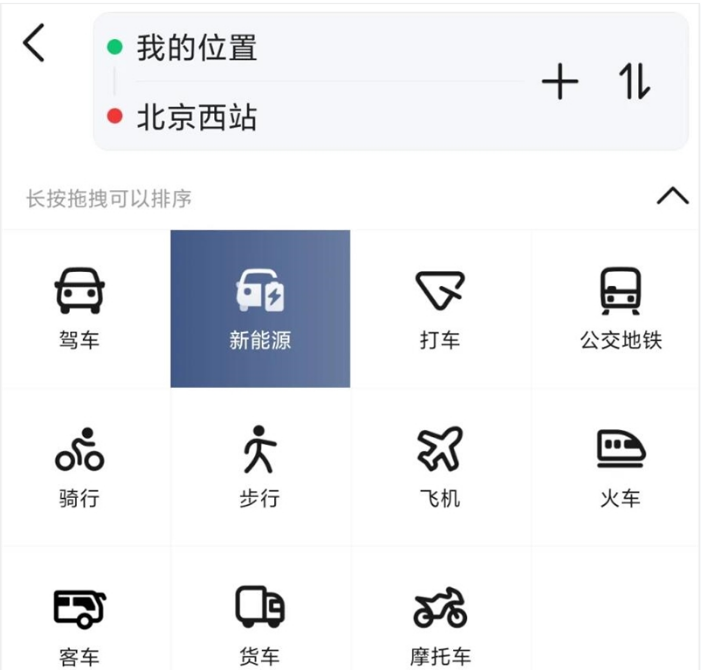Add a waypoint with the plus icon
This screenshot has width=701, height=670.
[x=560, y=83]
